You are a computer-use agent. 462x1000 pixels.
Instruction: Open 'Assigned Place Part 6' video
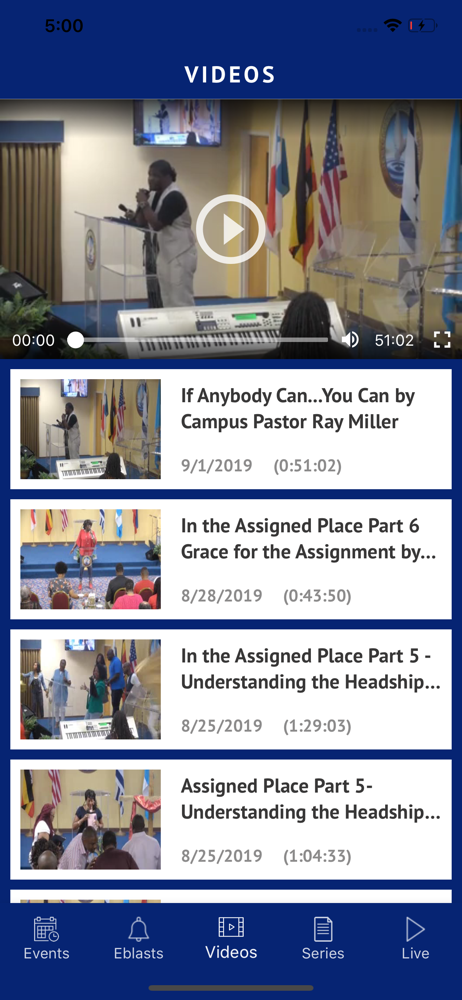point(231,559)
